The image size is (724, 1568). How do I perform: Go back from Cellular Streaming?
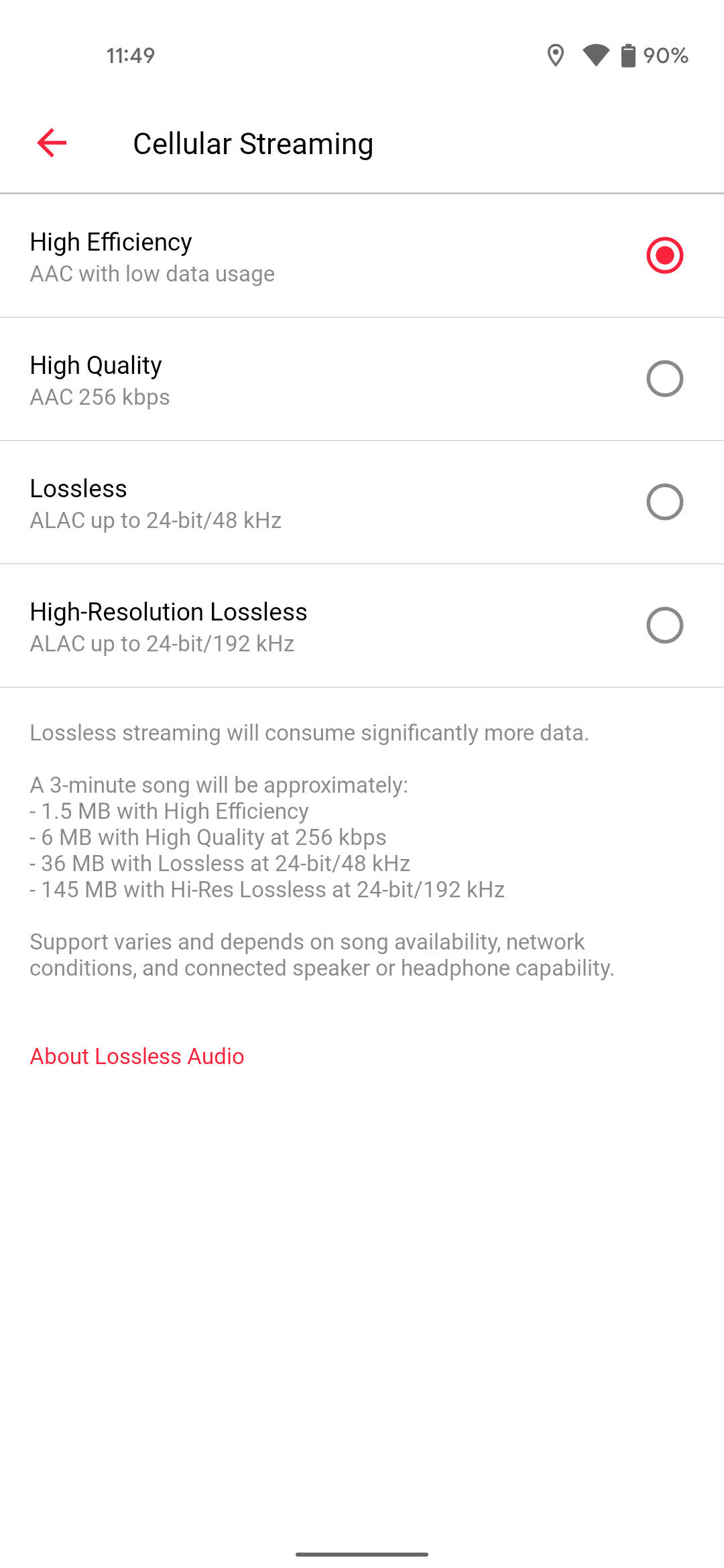(x=52, y=143)
